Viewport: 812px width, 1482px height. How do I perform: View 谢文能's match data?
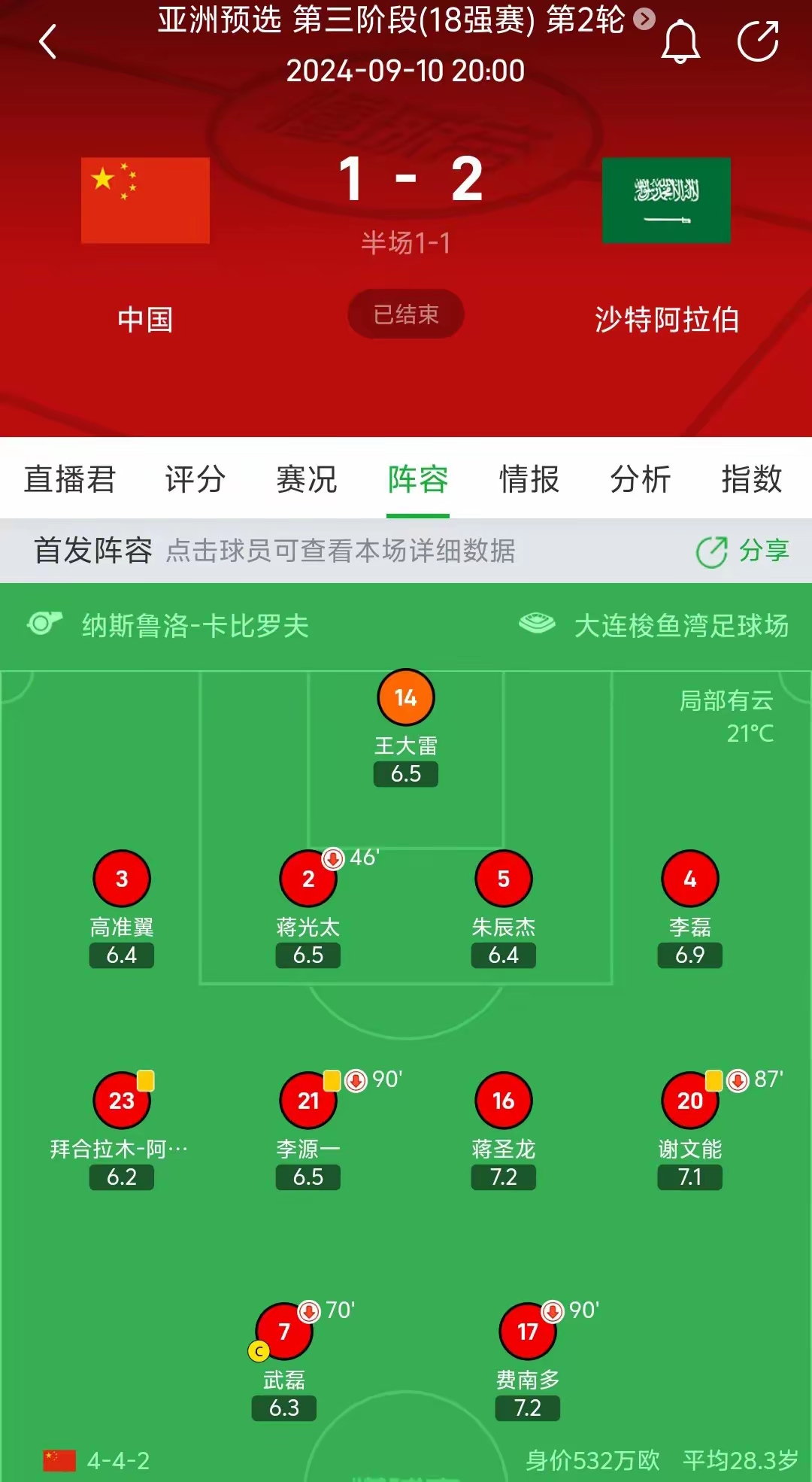[690, 1101]
